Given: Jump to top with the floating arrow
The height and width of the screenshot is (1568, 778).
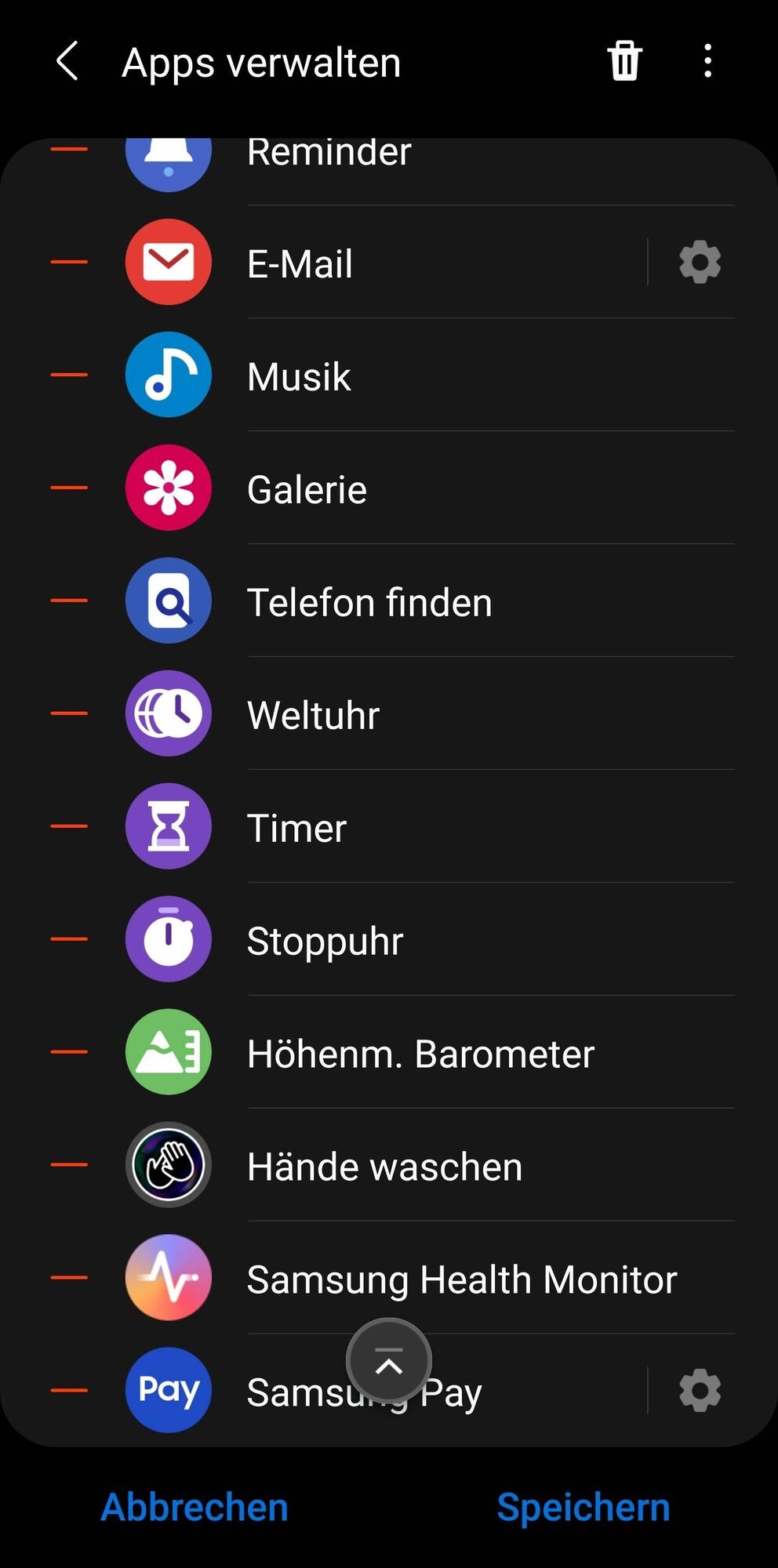Looking at the screenshot, I should [x=388, y=1361].
